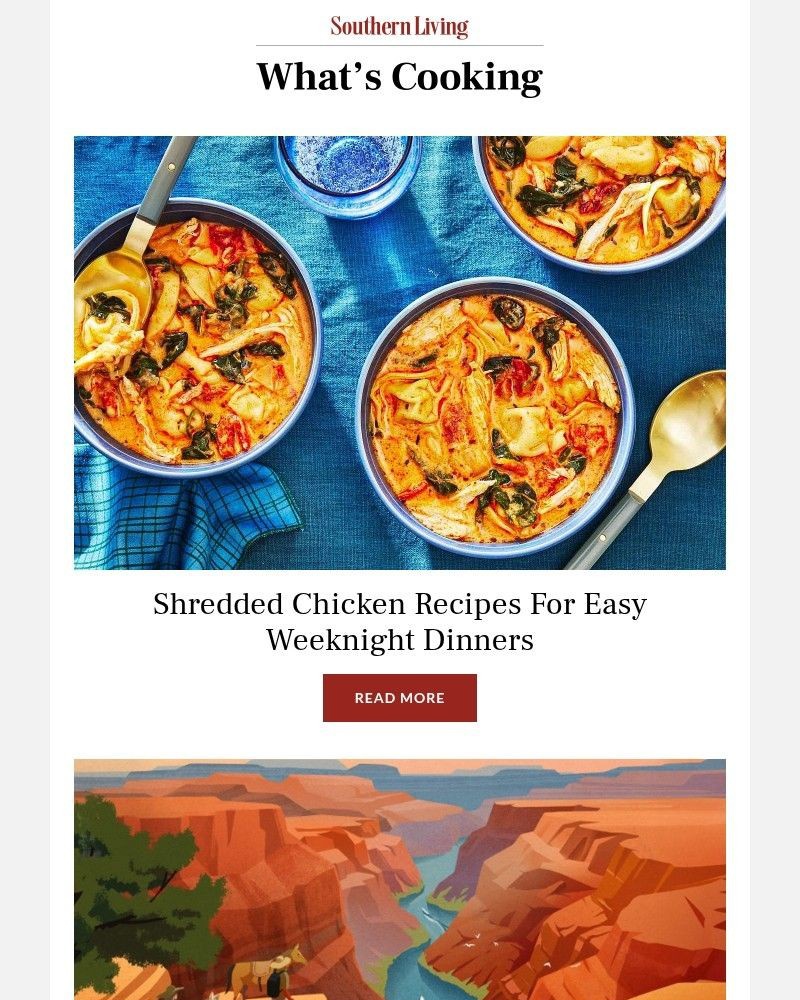Click the word "Cooking" in the header

[x=470, y=76]
